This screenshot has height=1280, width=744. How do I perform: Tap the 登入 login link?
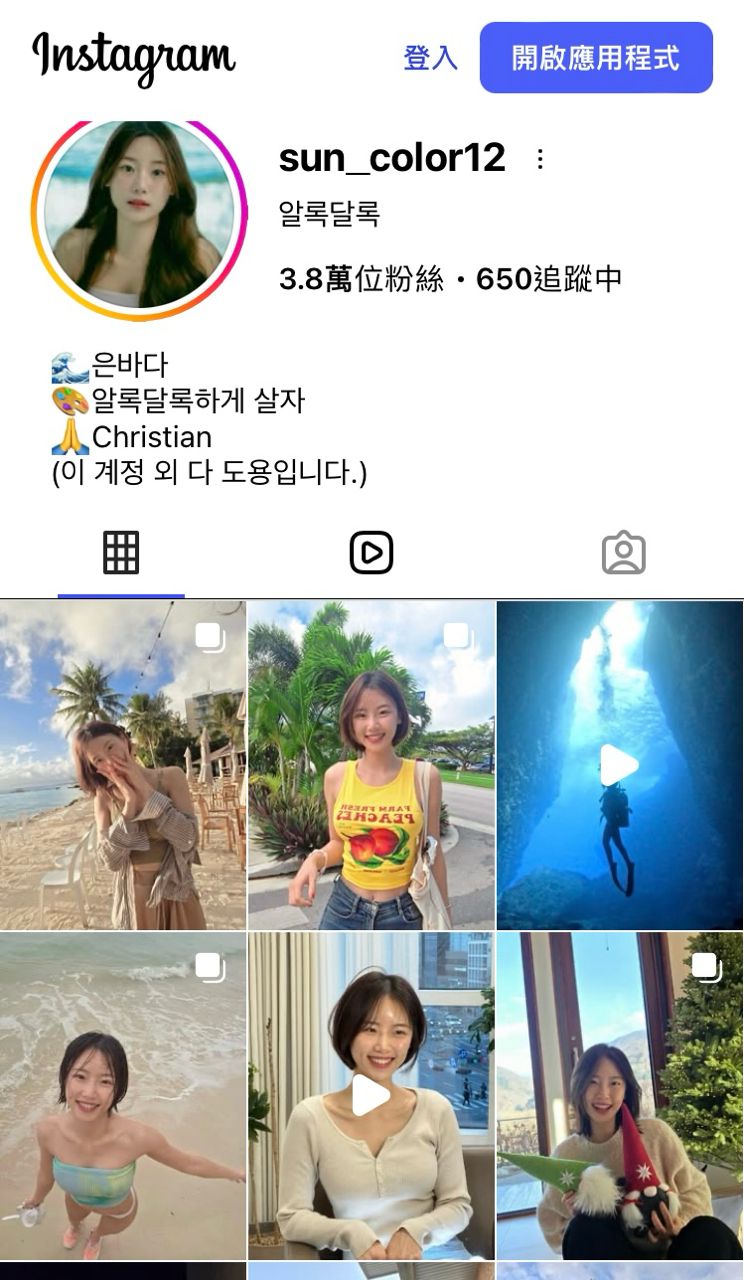pos(430,58)
